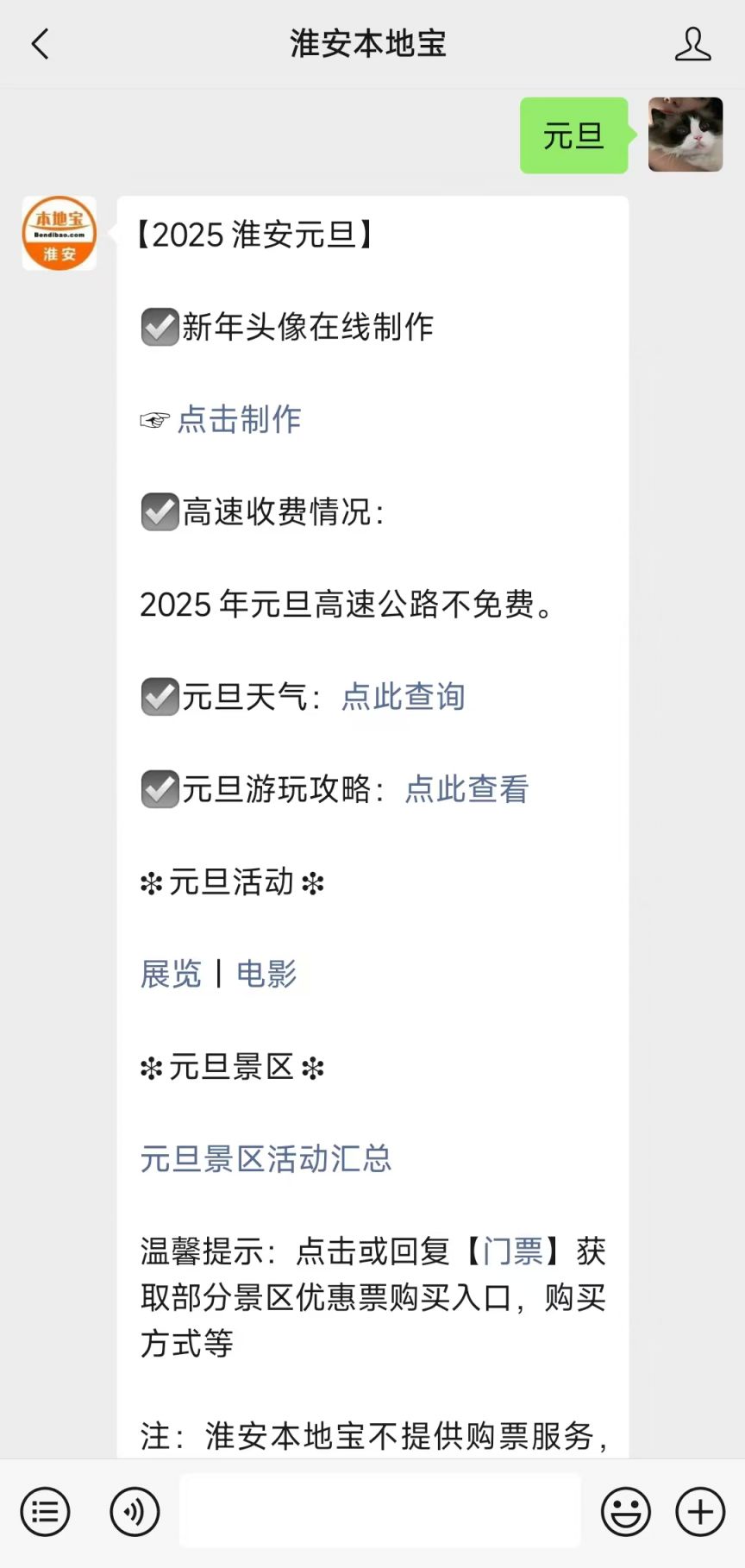Open the plus attachments menu

[x=700, y=1512]
